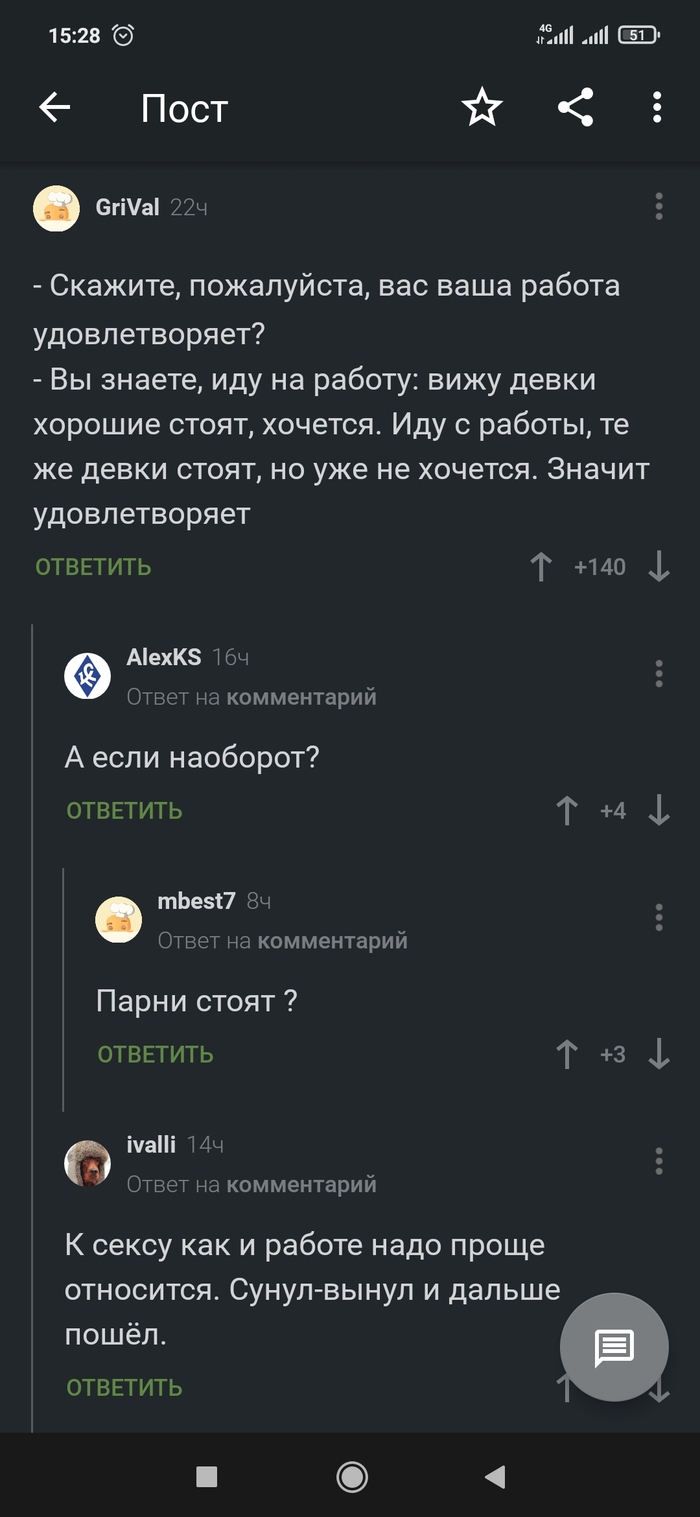The image size is (700, 1517).
Task: Open AlexKS's profile avatar
Action: (87, 676)
